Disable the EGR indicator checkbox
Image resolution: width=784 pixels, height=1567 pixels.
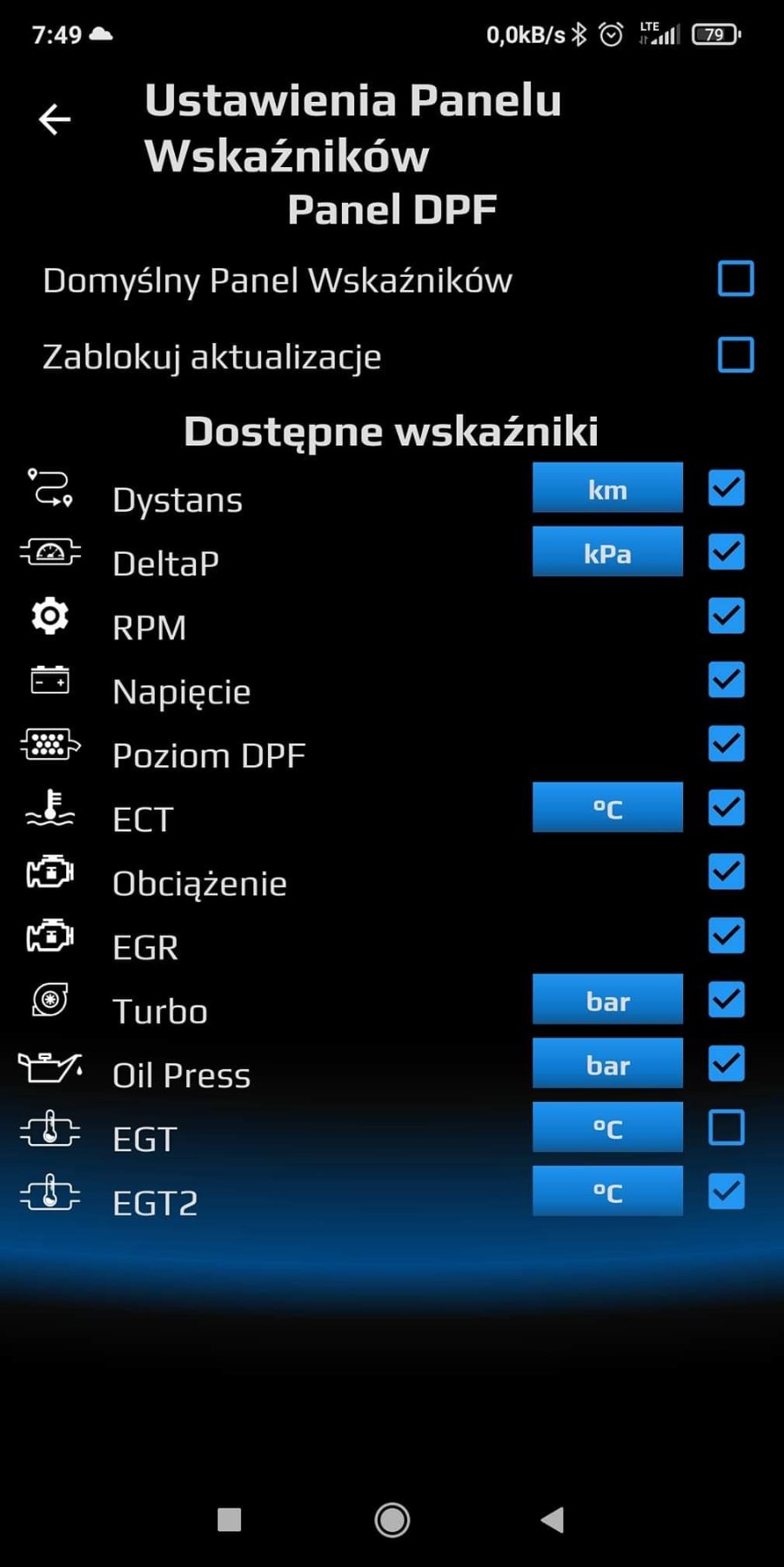(x=726, y=936)
